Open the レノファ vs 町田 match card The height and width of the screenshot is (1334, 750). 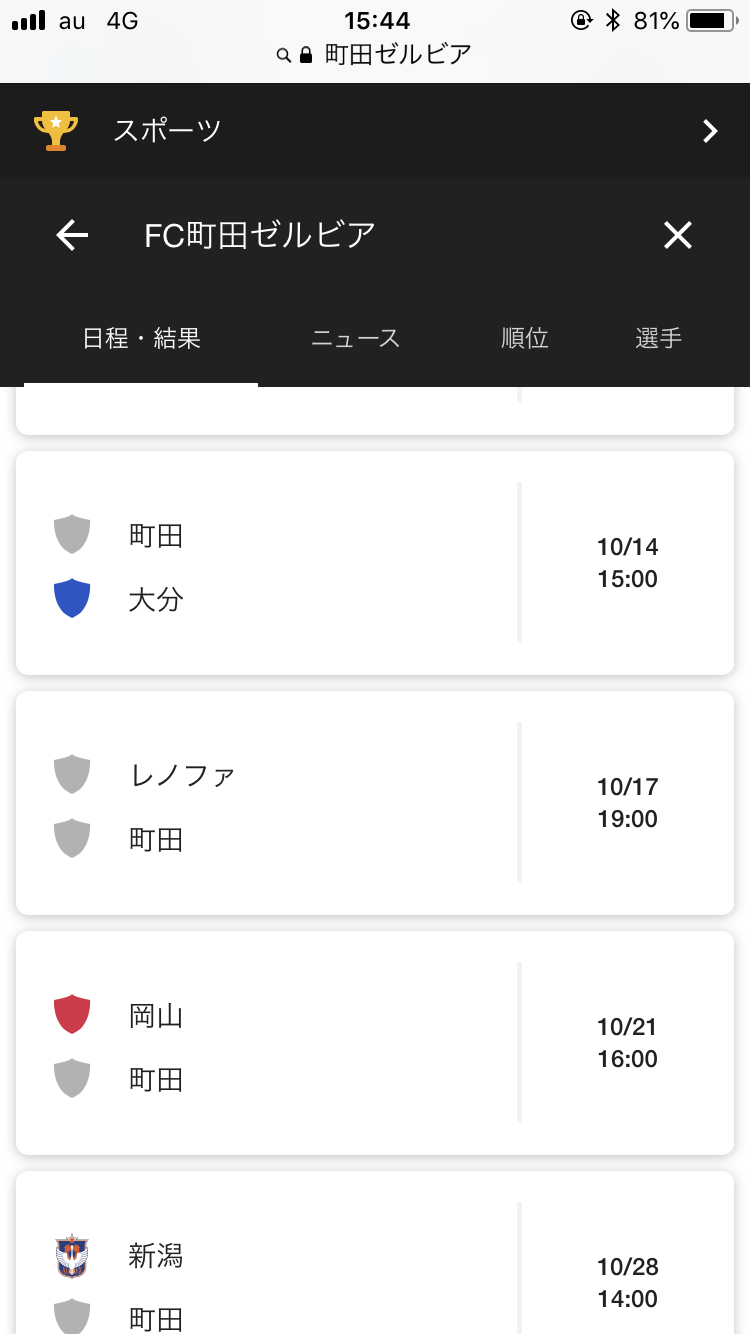point(375,803)
